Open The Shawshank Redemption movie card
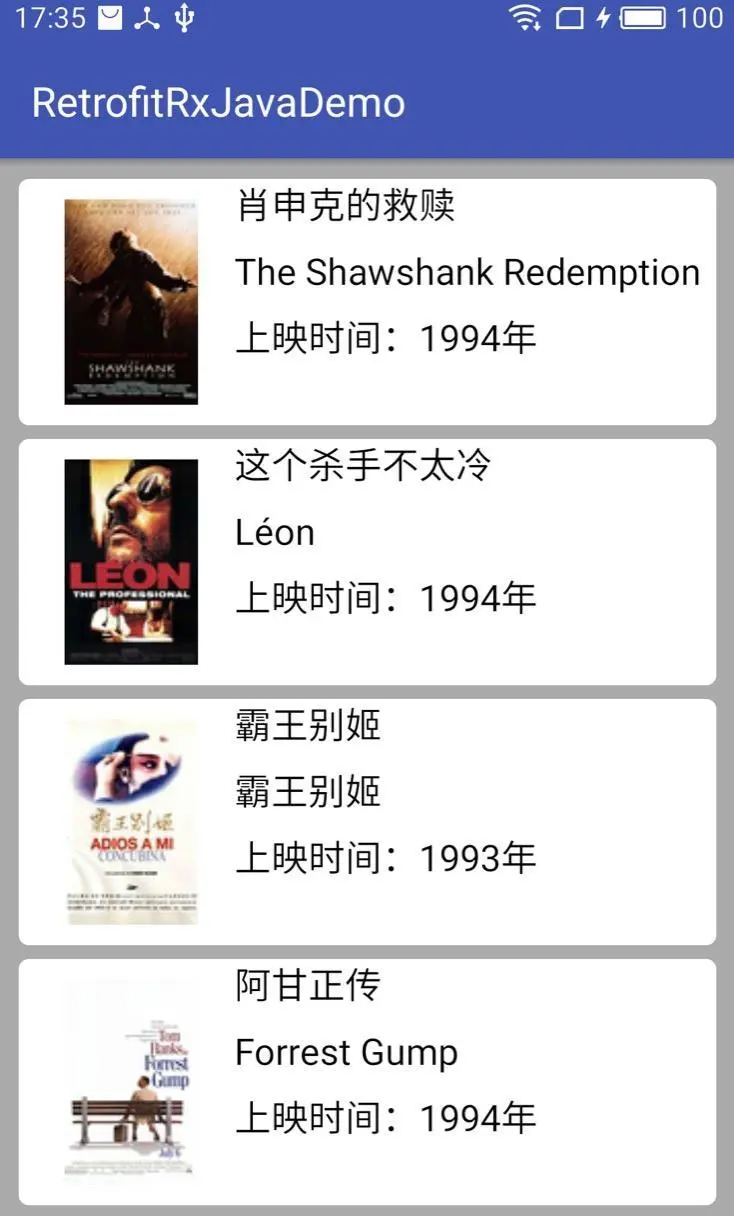This screenshot has height=1216, width=734. [367, 302]
